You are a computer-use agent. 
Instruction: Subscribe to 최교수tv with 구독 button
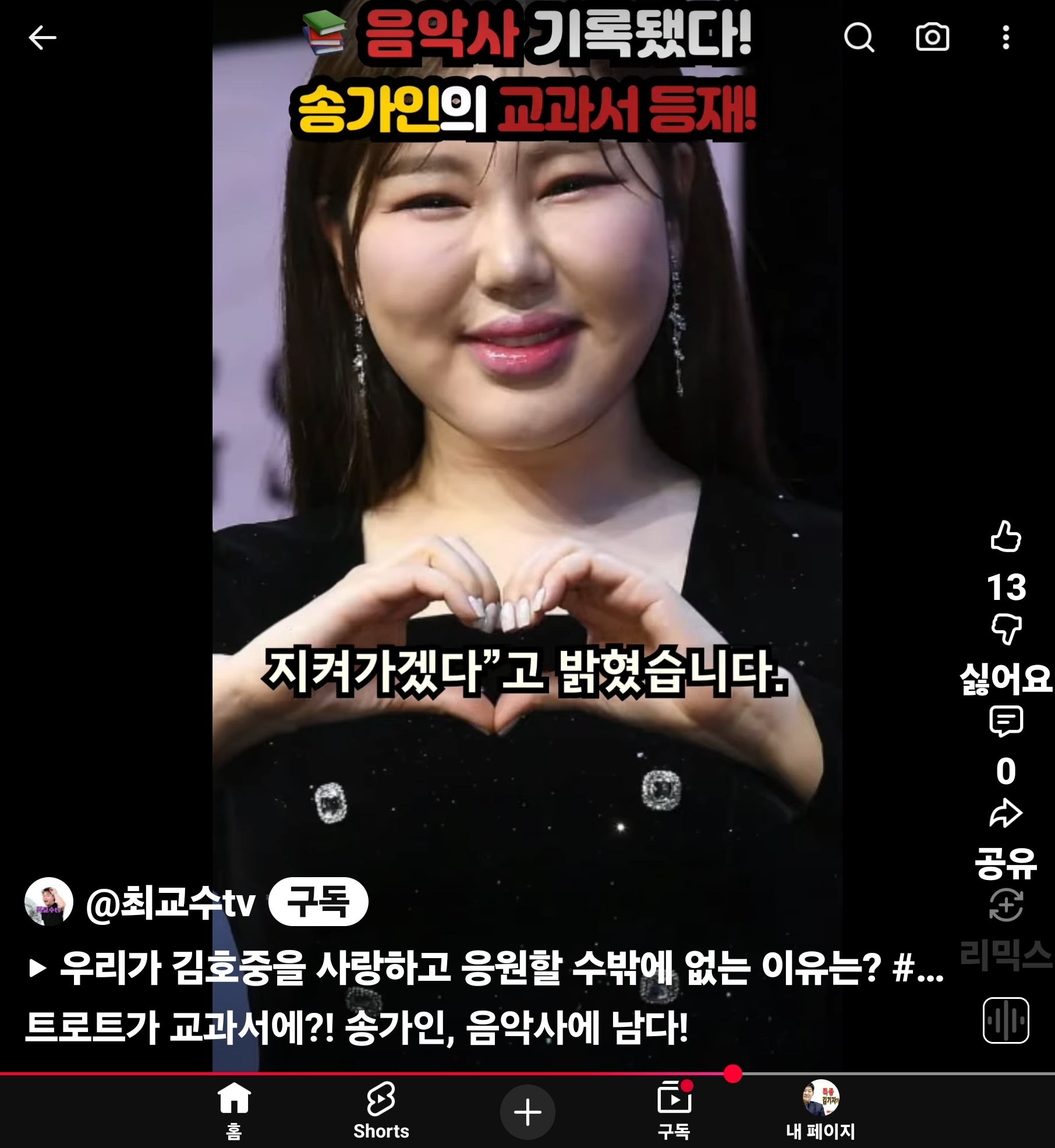coord(318,902)
